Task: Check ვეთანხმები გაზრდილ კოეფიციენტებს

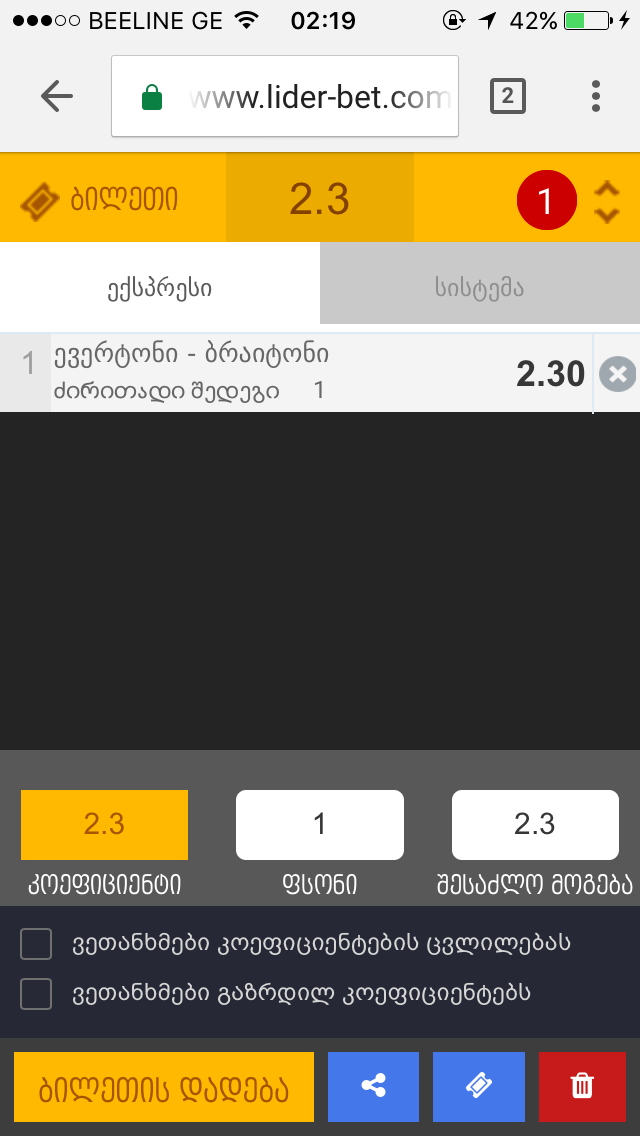Action: 36,994
